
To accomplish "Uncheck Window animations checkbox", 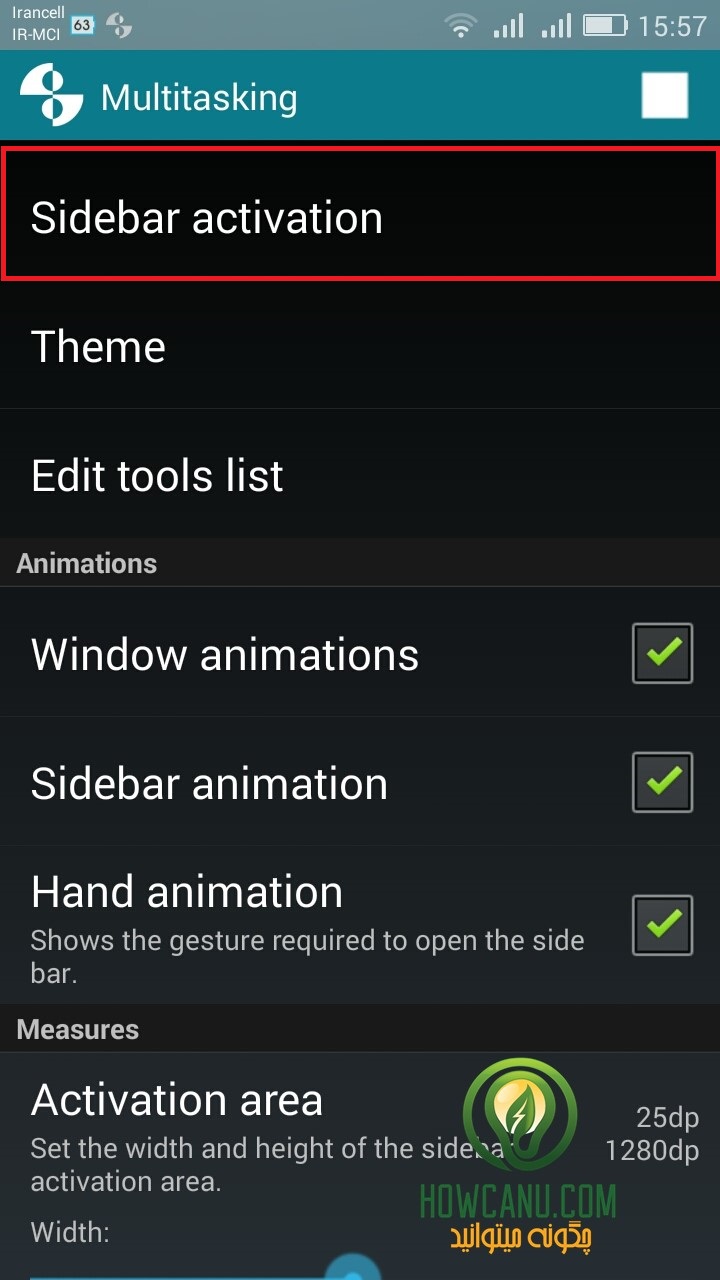I will click(x=662, y=654).
